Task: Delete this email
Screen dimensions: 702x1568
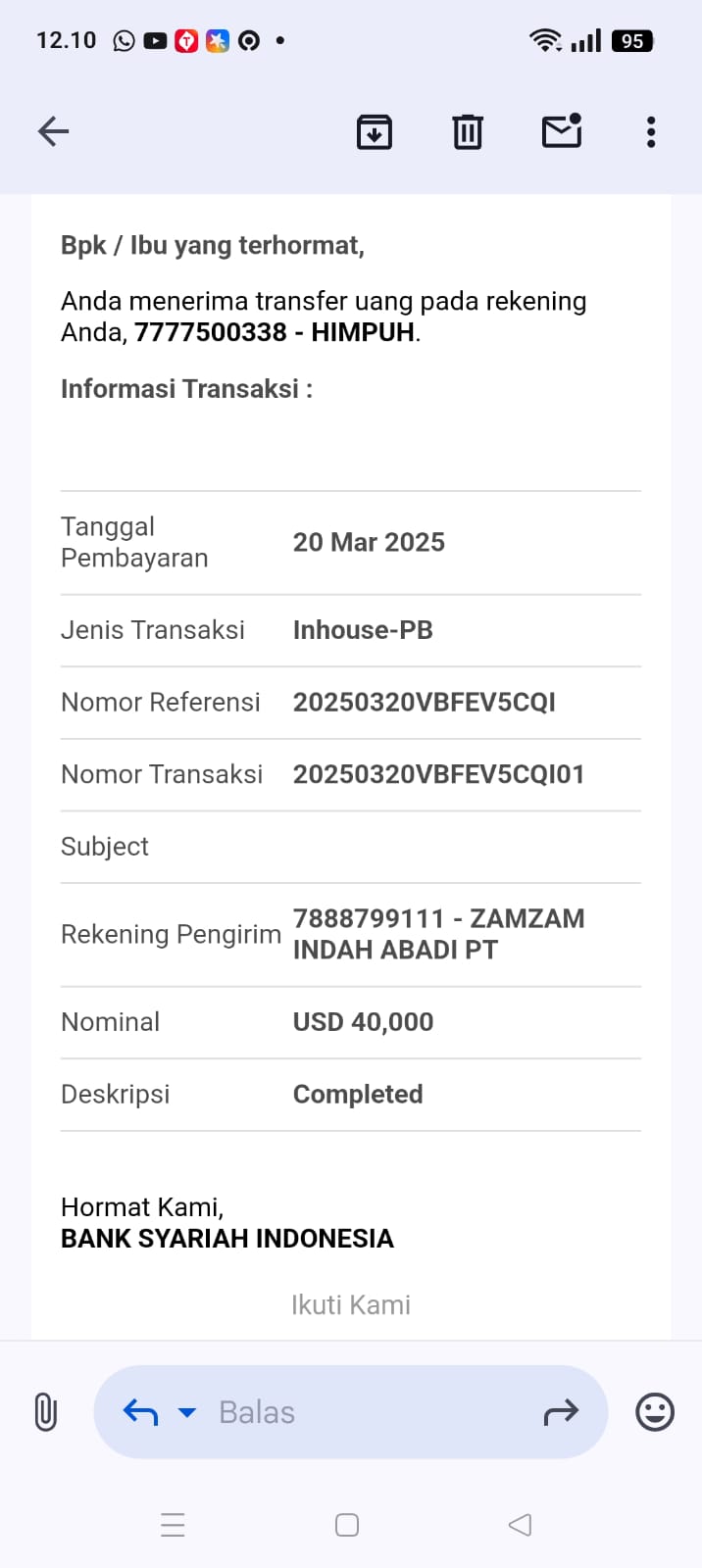Action: click(468, 131)
